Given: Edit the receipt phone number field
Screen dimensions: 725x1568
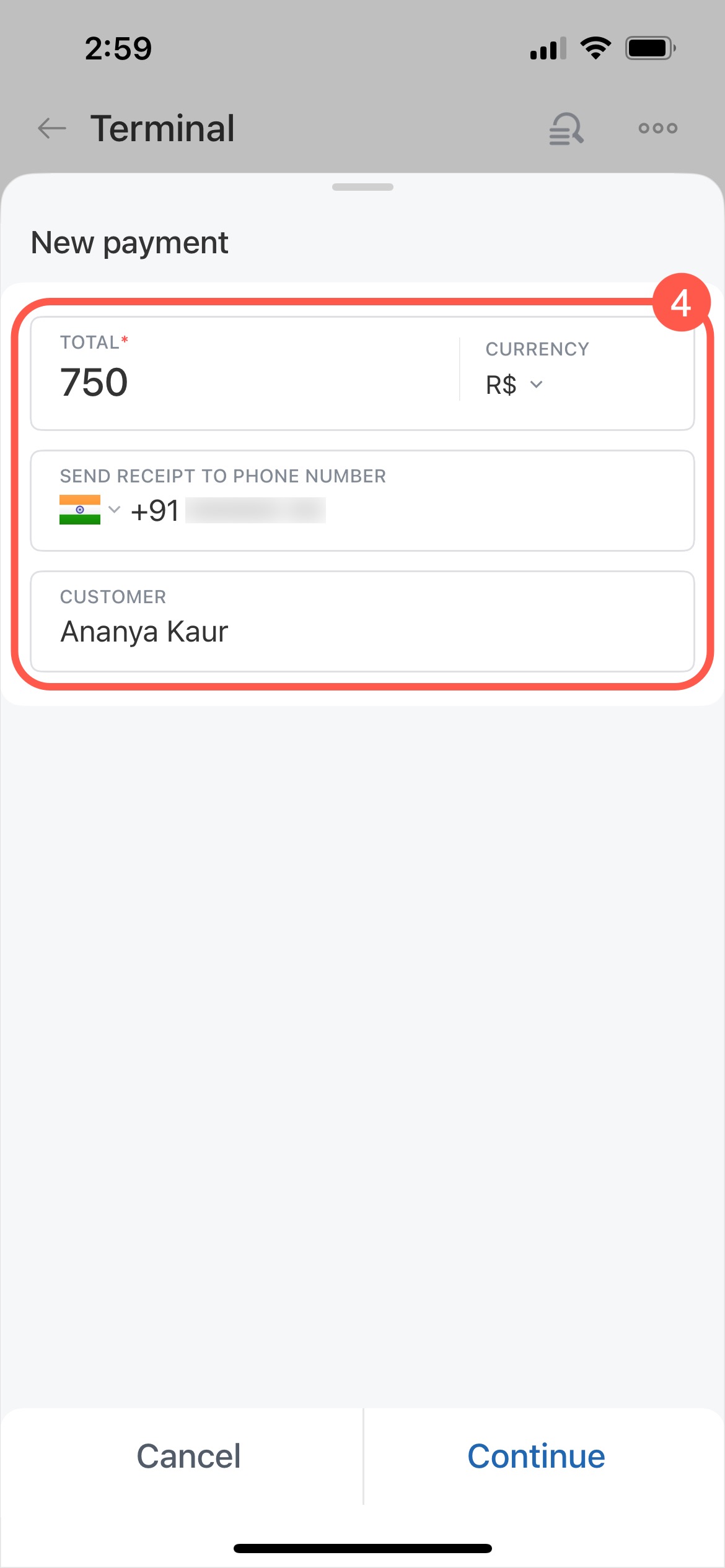Looking at the screenshot, I should [x=362, y=500].
